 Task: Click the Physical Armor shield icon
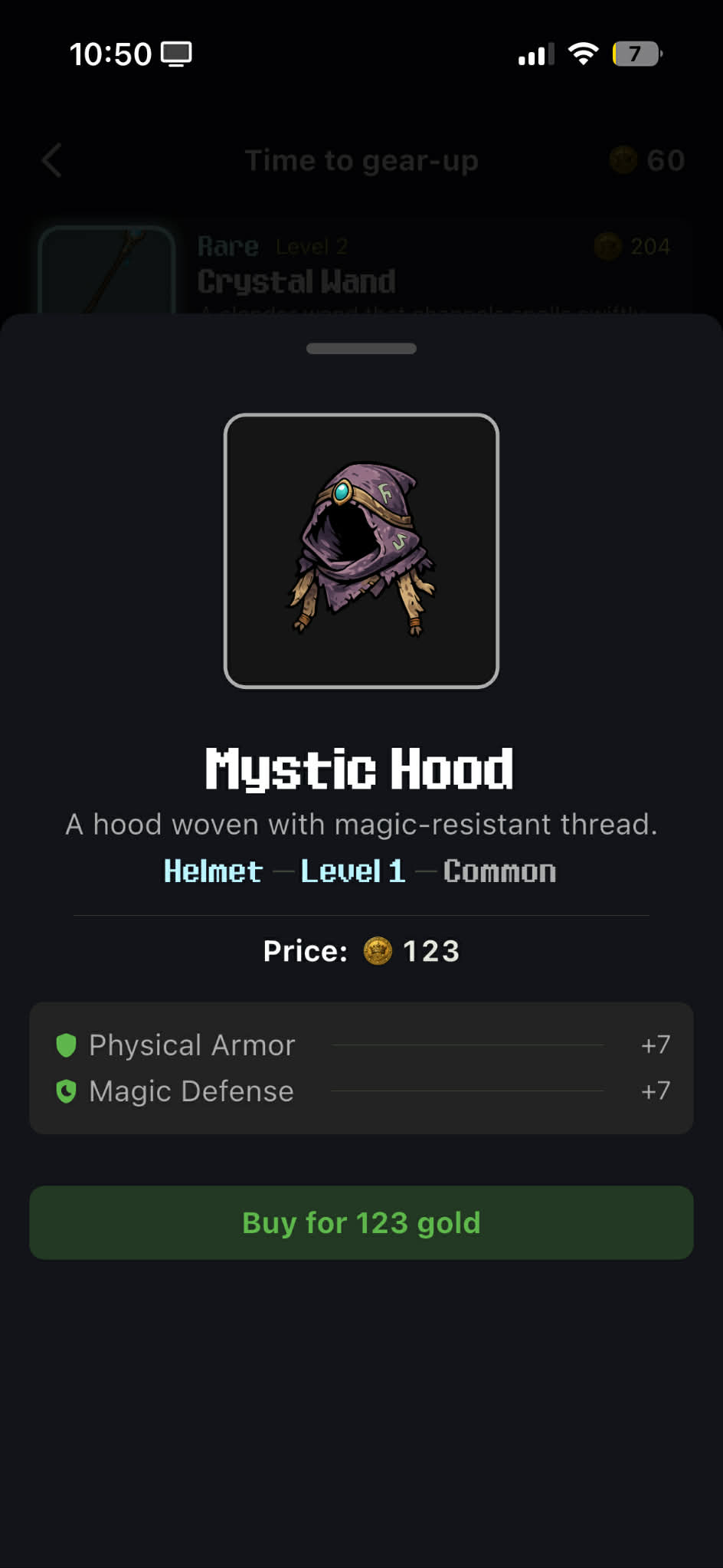pyautogui.click(x=66, y=1045)
